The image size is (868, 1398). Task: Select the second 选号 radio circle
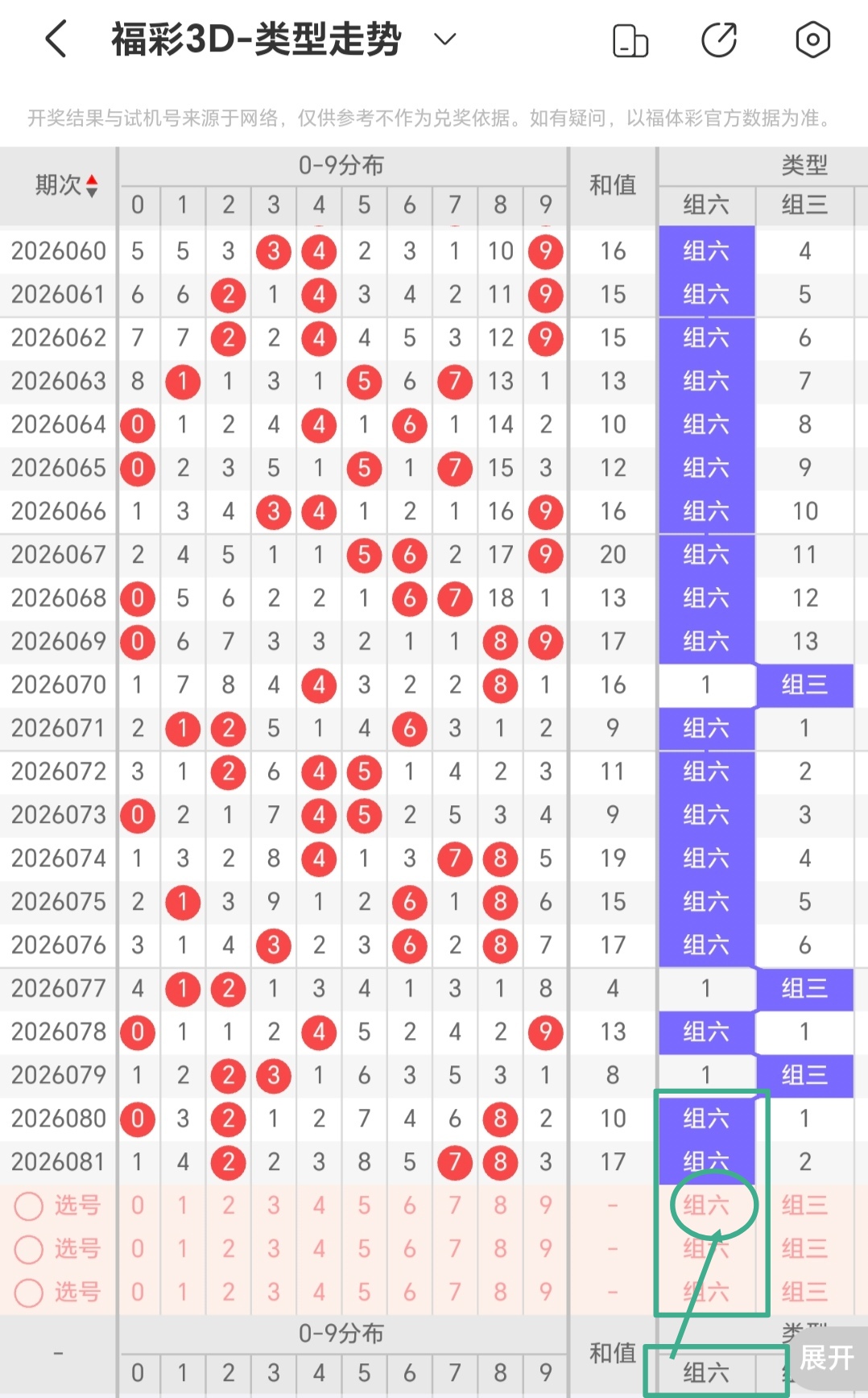29,1249
